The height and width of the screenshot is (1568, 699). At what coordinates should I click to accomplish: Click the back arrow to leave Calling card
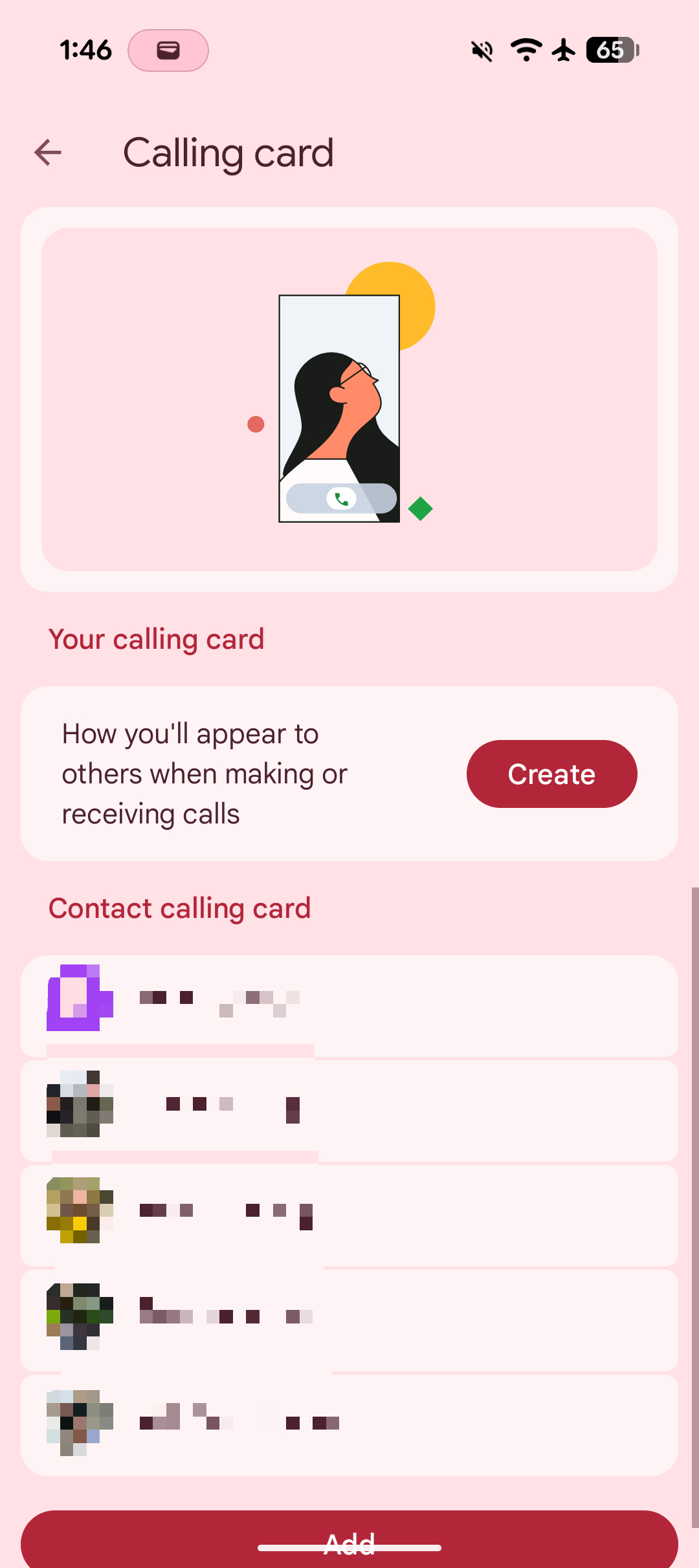tap(48, 152)
